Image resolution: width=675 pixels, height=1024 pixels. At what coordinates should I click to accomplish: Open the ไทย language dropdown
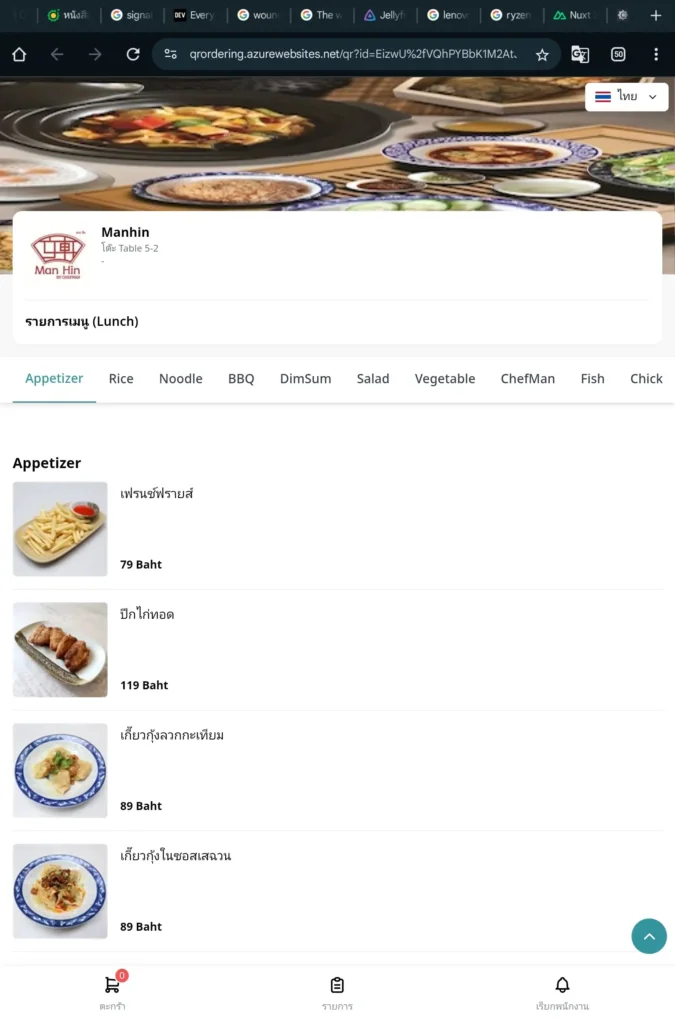coord(627,97)
